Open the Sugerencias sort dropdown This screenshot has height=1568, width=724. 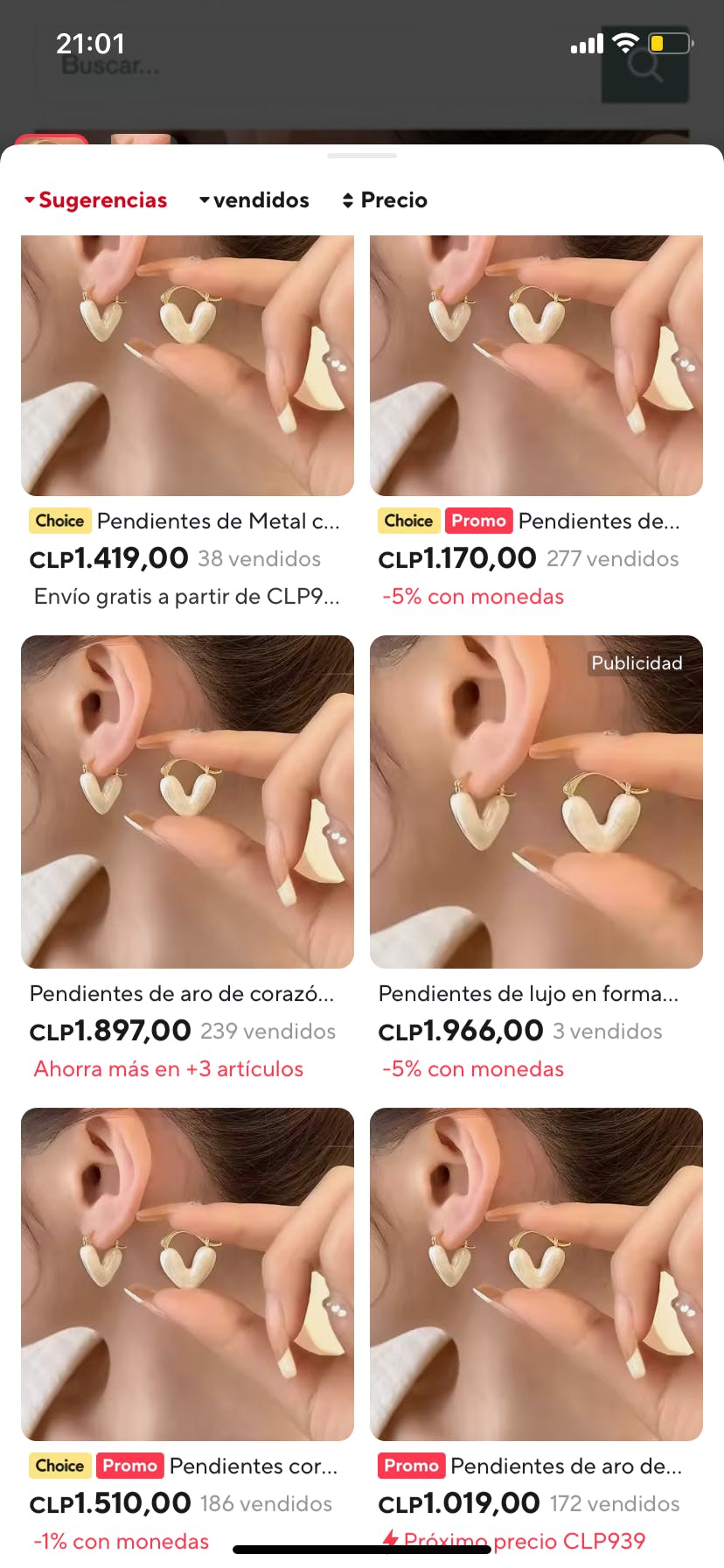(x=95, y=200)
